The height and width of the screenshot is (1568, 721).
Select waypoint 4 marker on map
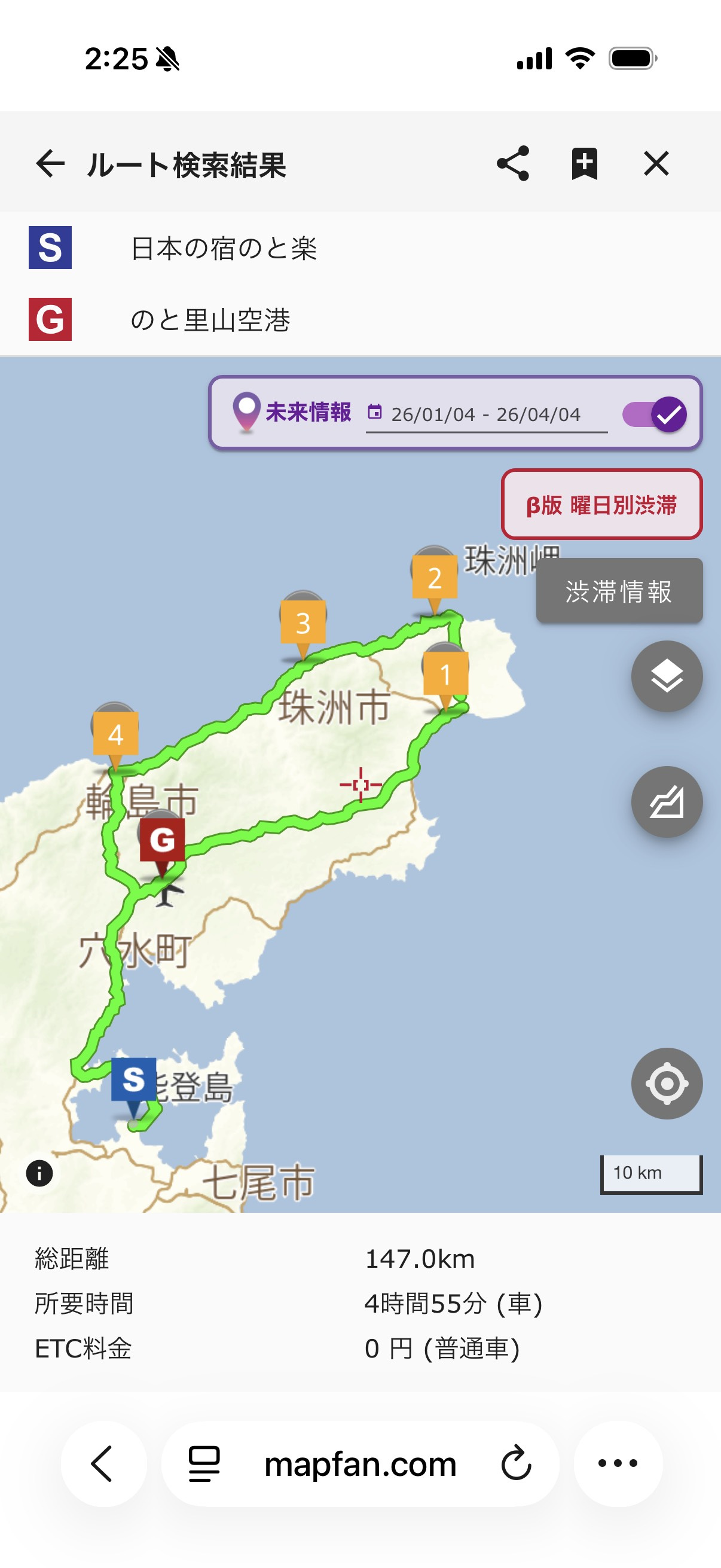tap(115, 735)
